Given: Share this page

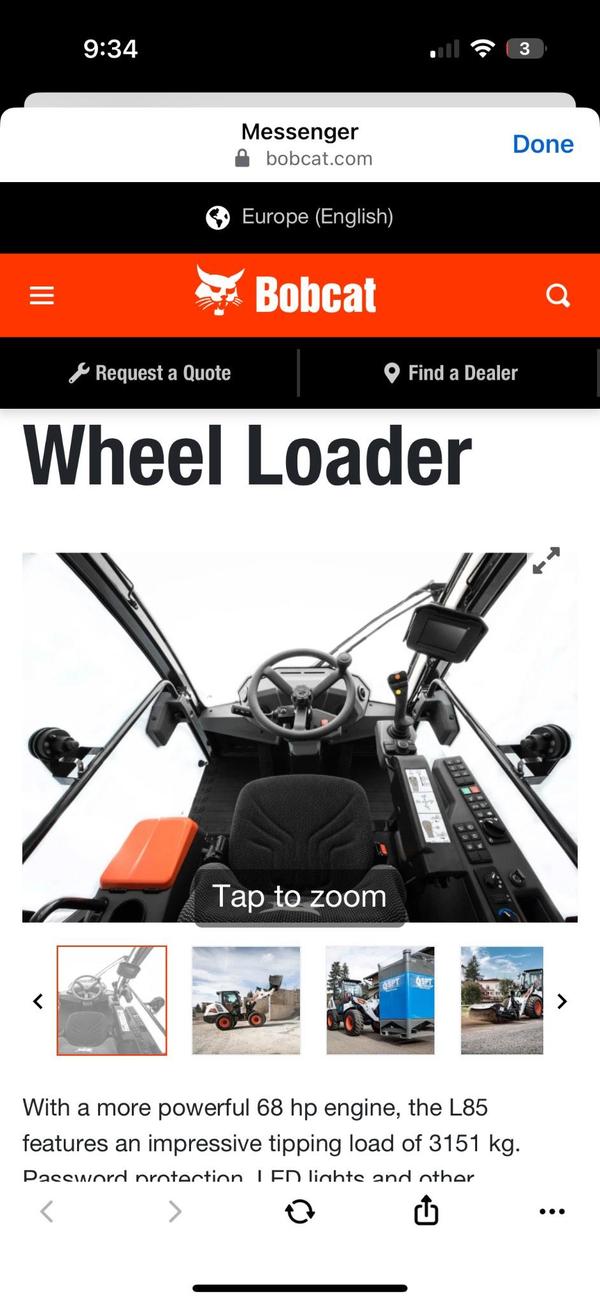Looking at the screenshot, I should tap(426, 1212).
